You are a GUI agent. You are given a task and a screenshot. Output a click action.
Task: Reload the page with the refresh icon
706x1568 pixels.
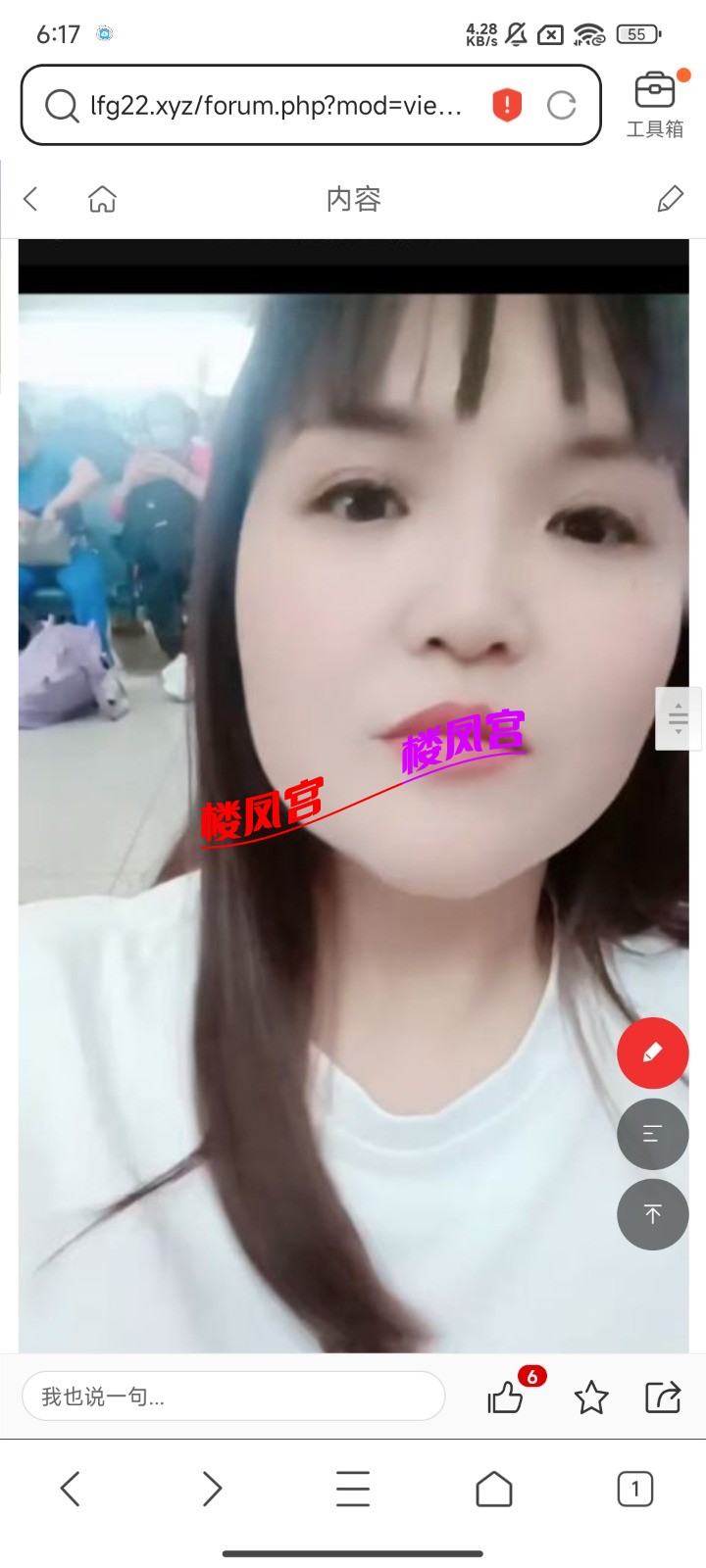(562, 106)
